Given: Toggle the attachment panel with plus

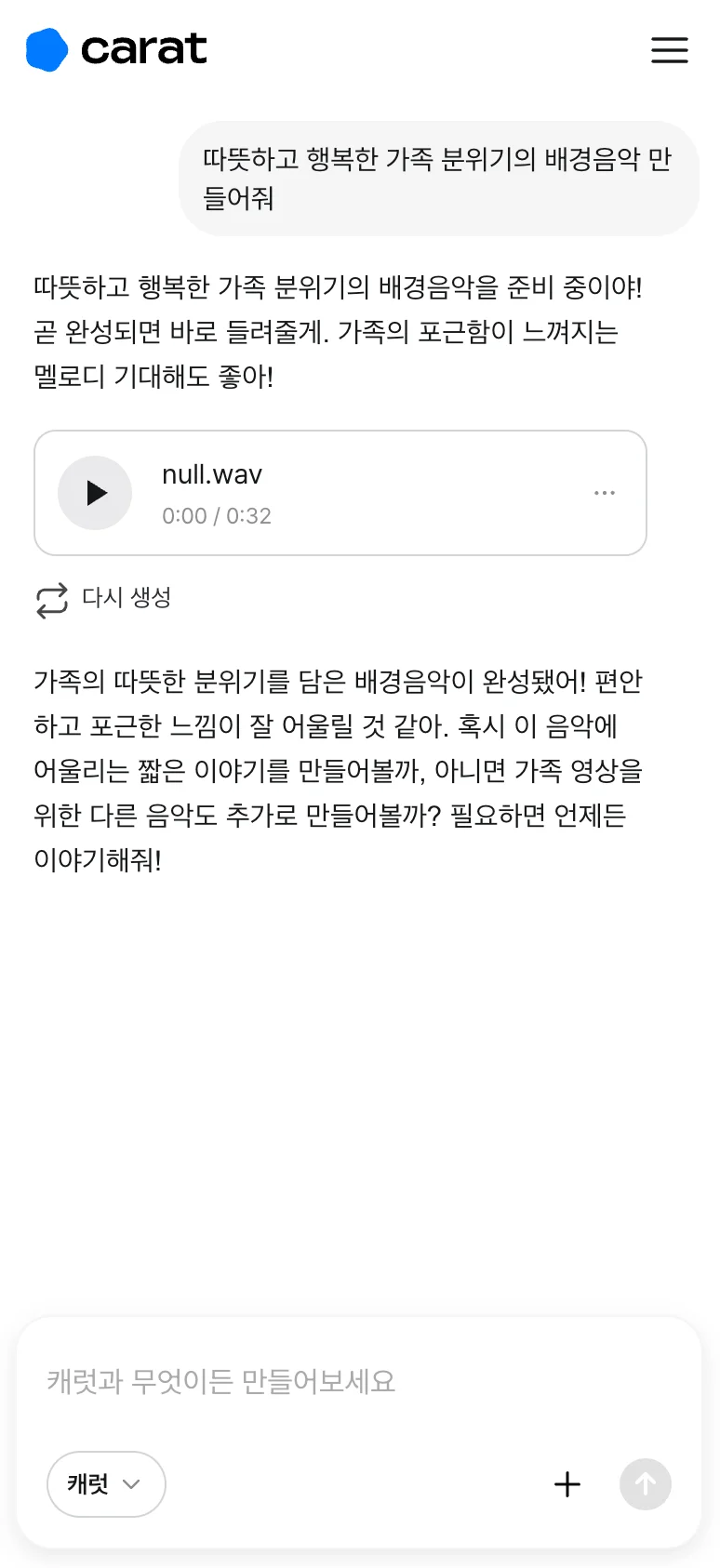Looking at the screenshot, I should (x=567, y=1484).
